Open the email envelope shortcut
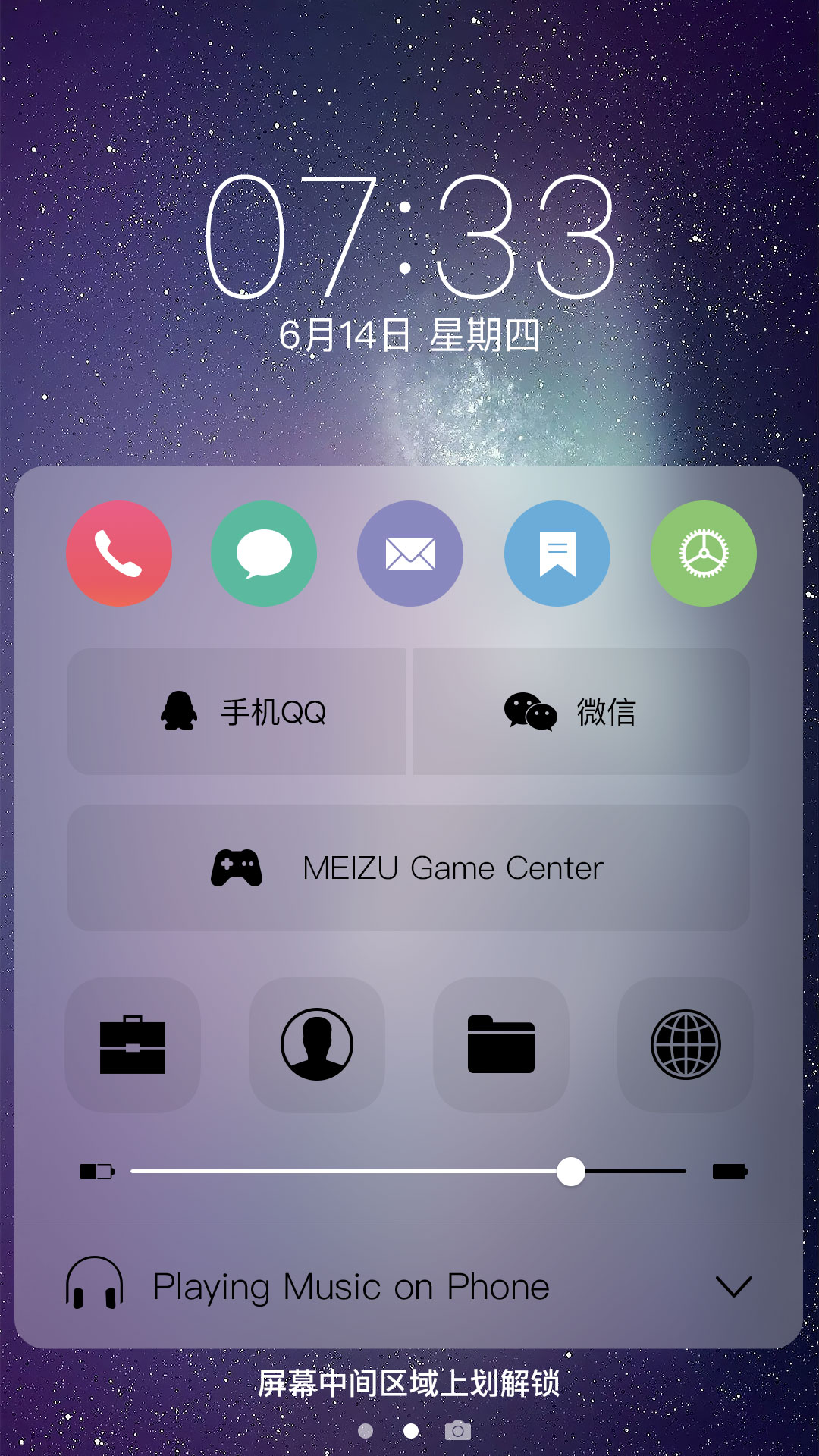This screenshot has height=1456, width=819. (410, 554)
